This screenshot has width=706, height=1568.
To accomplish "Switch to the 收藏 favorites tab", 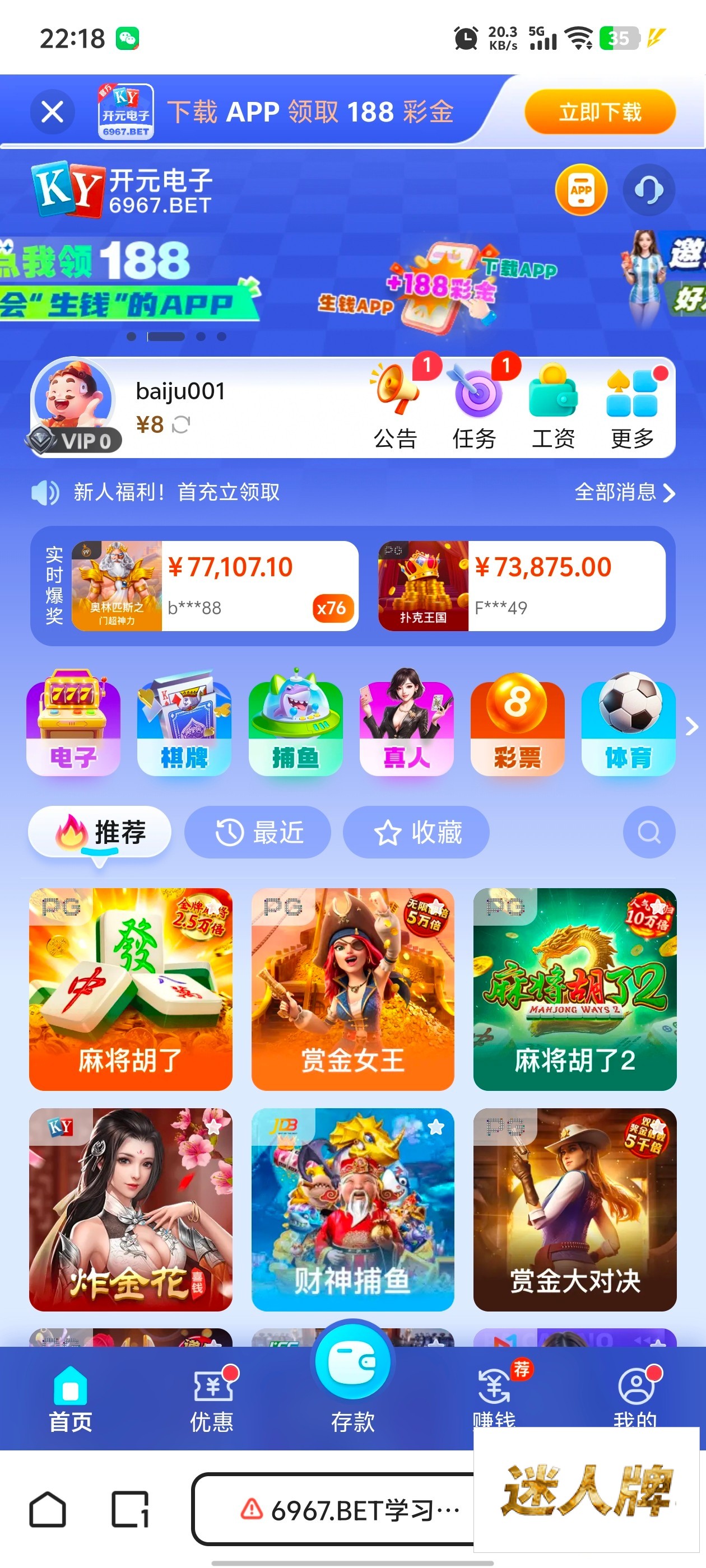I will pyautogui.click(x=416, y=832).
